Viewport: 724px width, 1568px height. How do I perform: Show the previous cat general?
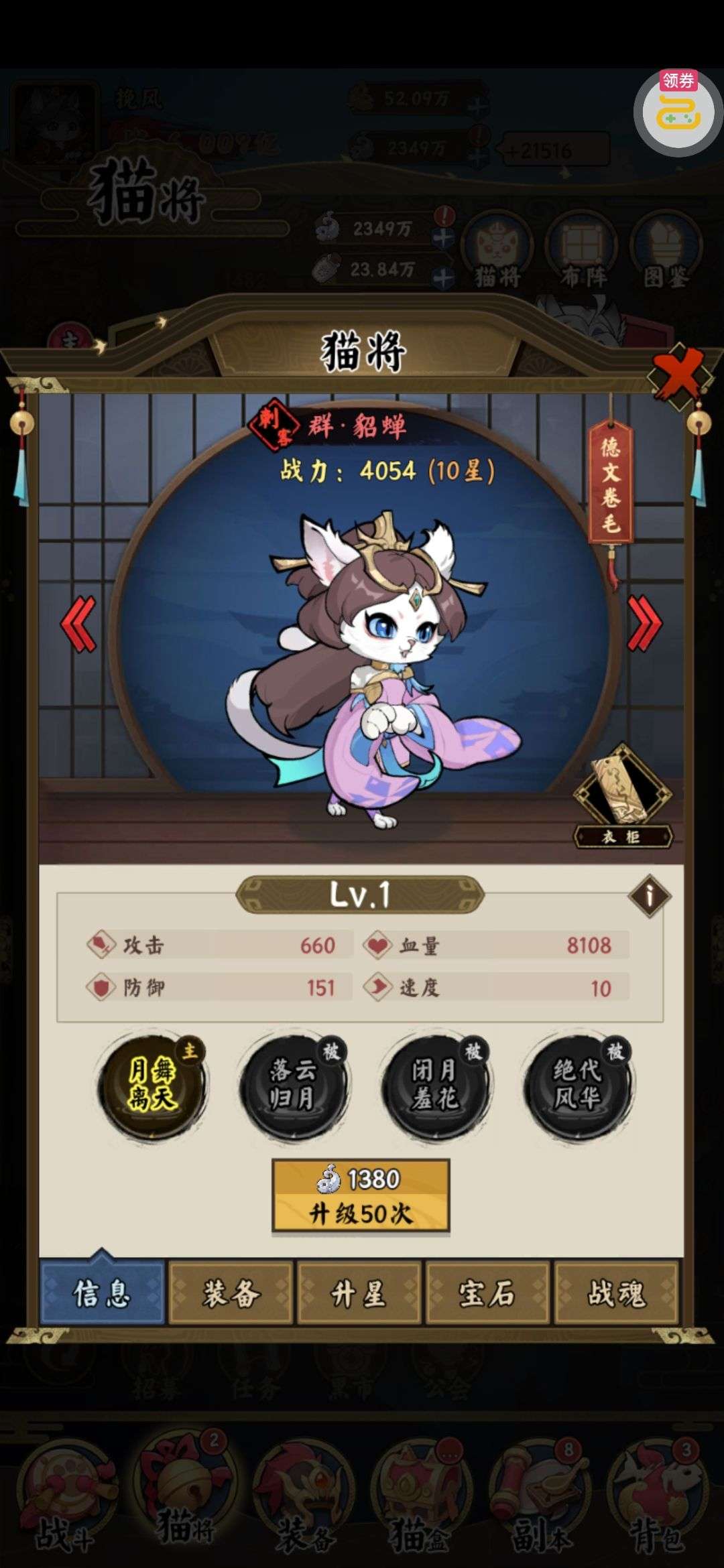(79, 624)
